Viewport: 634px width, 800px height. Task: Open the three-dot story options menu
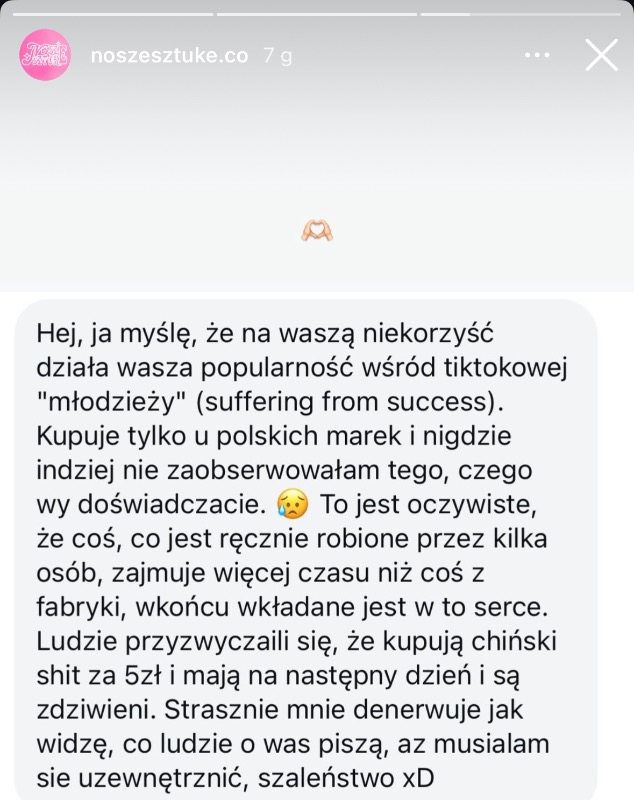537,55
